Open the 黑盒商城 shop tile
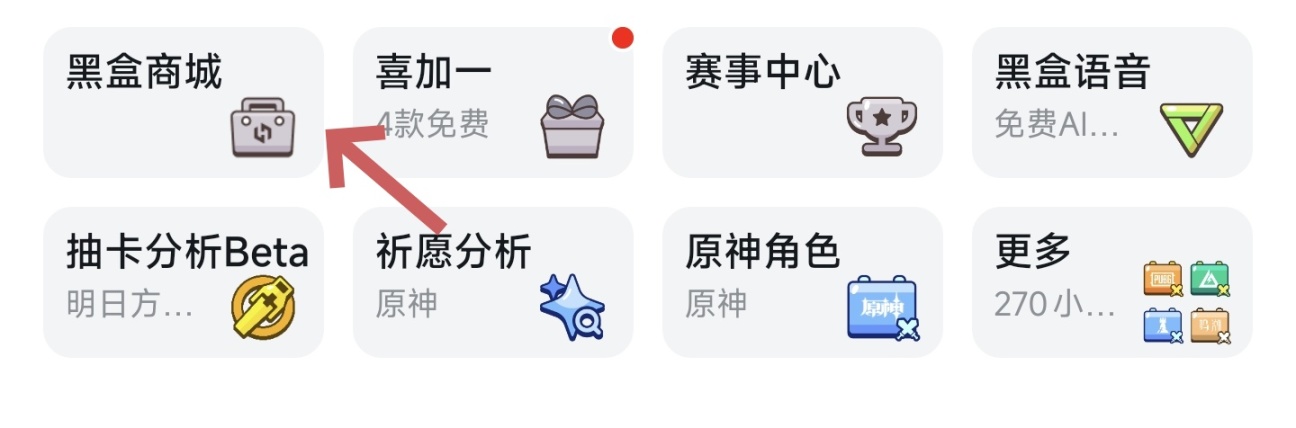The width and height of the screenshot is (1296, 428). [183, 102]
